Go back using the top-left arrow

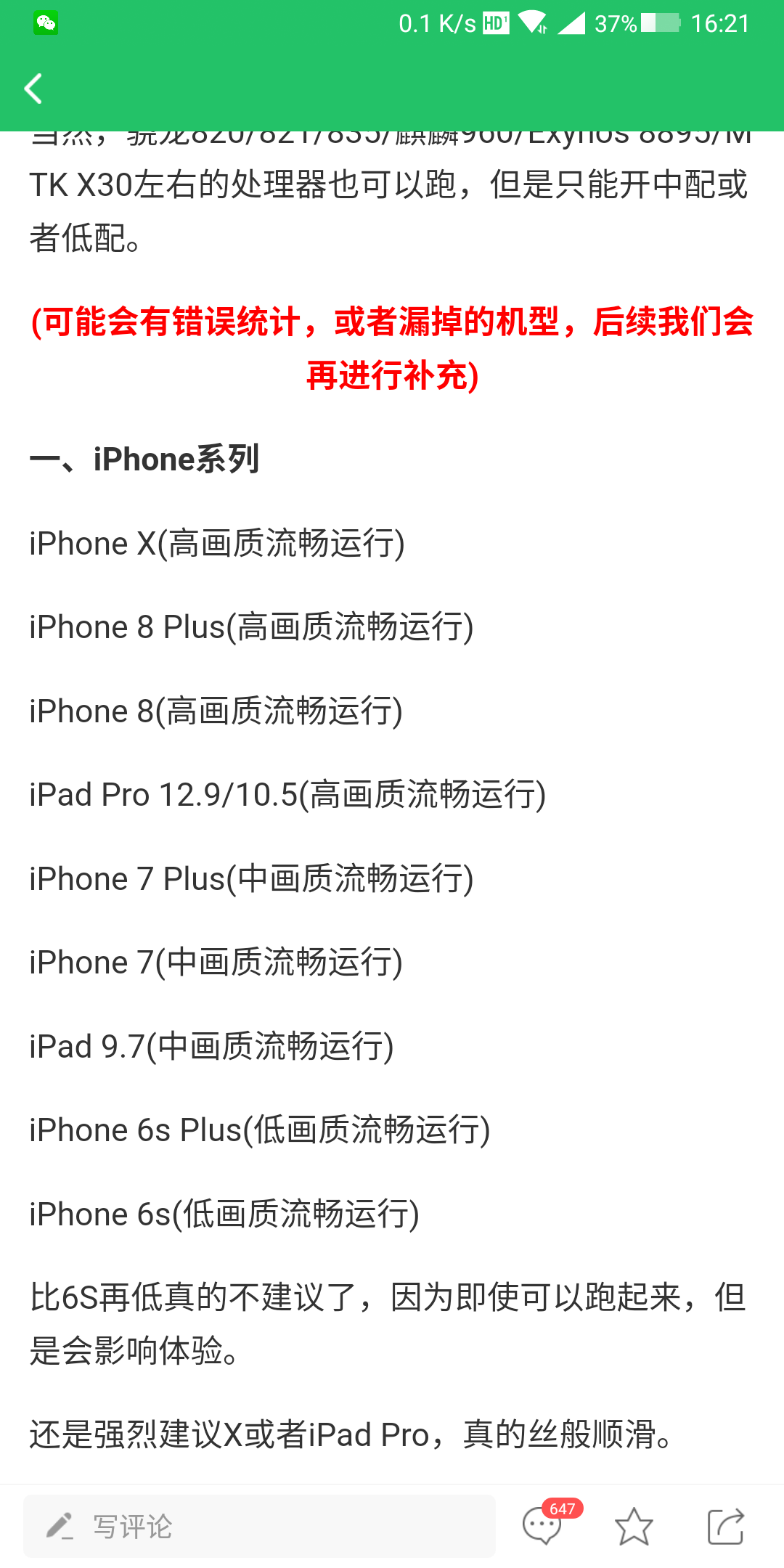click(x=33, y=89)
